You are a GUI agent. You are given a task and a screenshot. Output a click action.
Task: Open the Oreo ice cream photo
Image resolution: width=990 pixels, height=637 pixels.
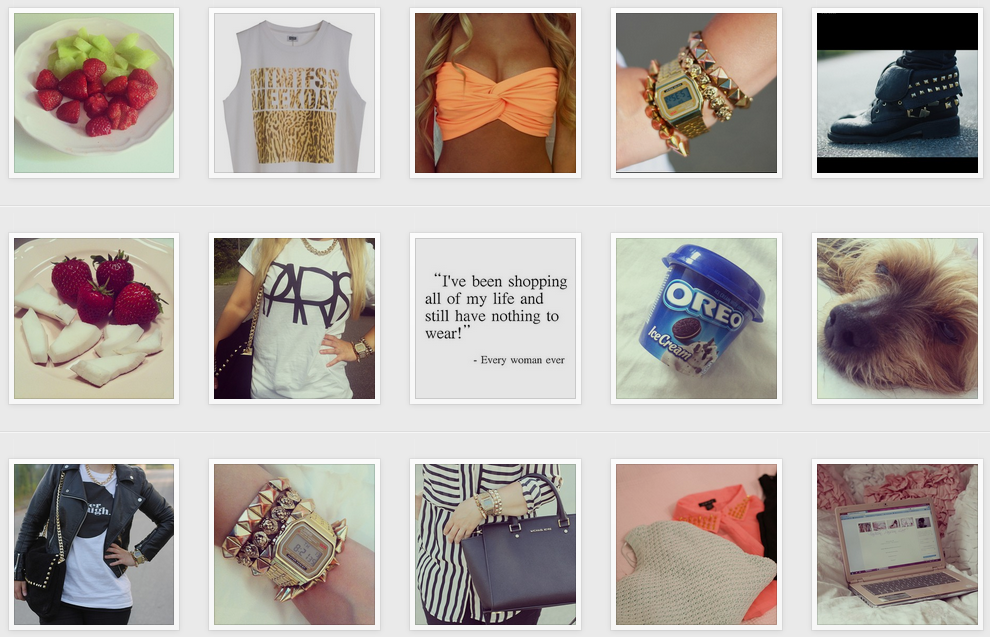click(x=696, y=318)
